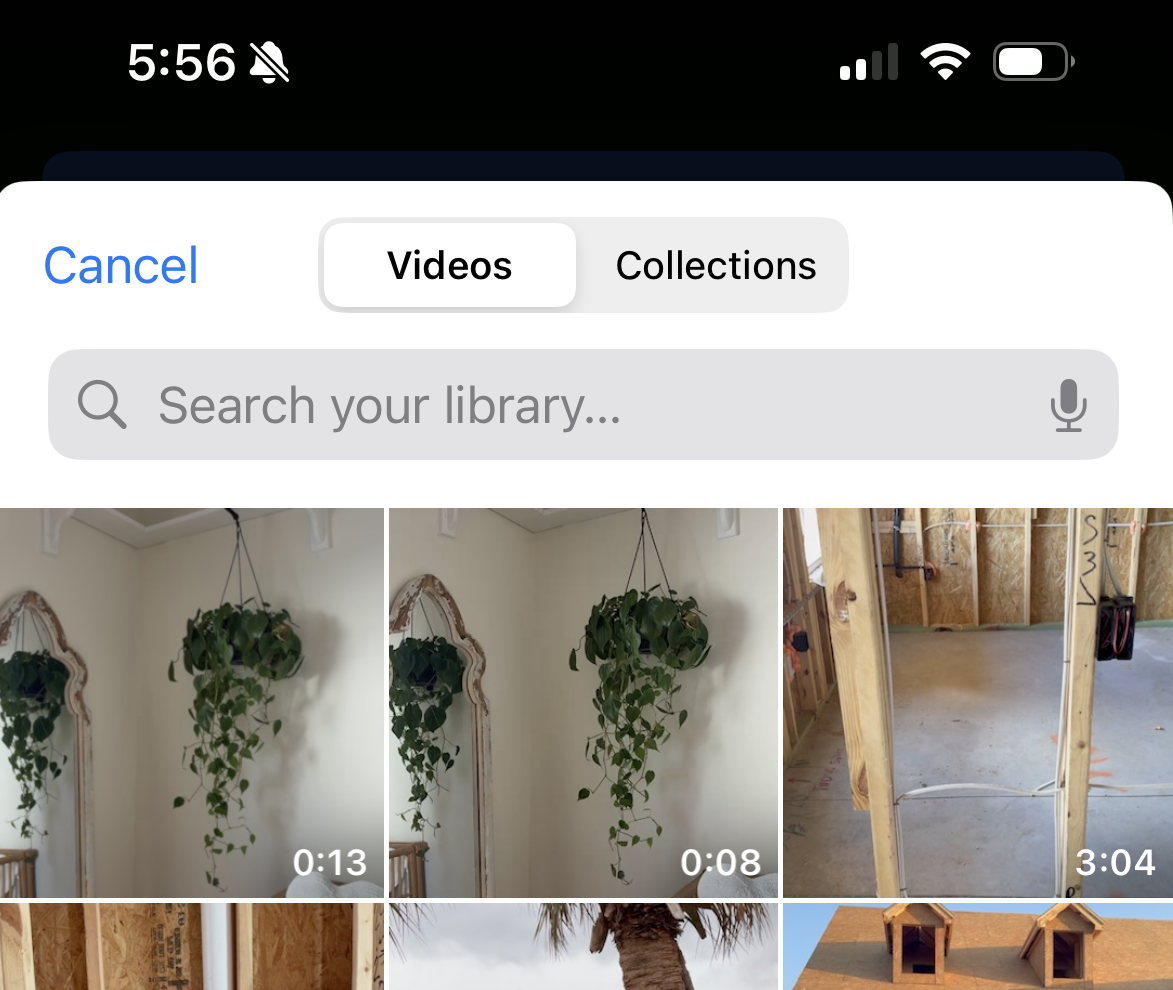Select the 3:04 construction framing video
This screenshot has width=1173, height=990.
click(x=977, y=703)
